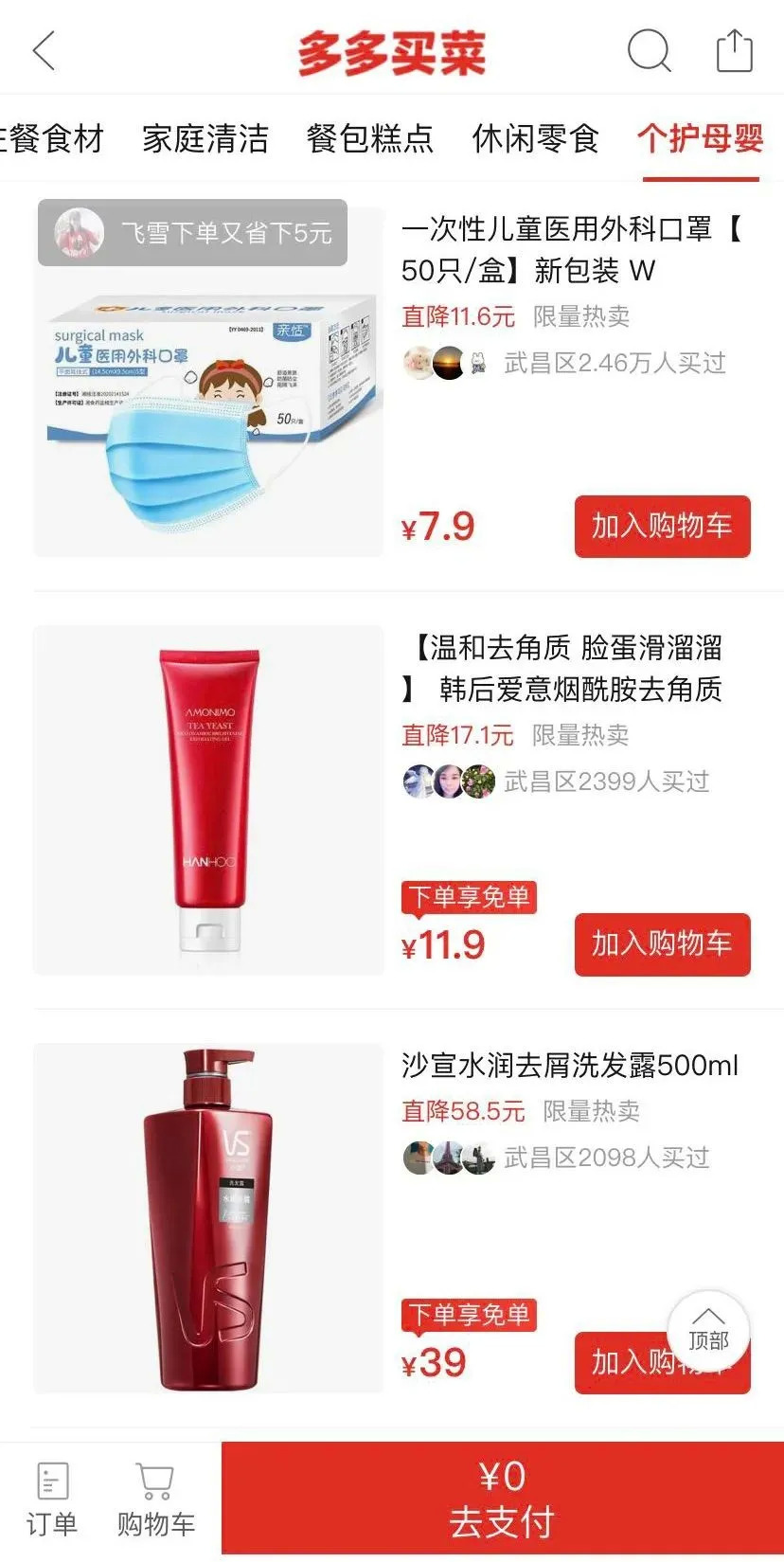Add the ¥11.9 exfoliating gel to cart

coord(662,944)
